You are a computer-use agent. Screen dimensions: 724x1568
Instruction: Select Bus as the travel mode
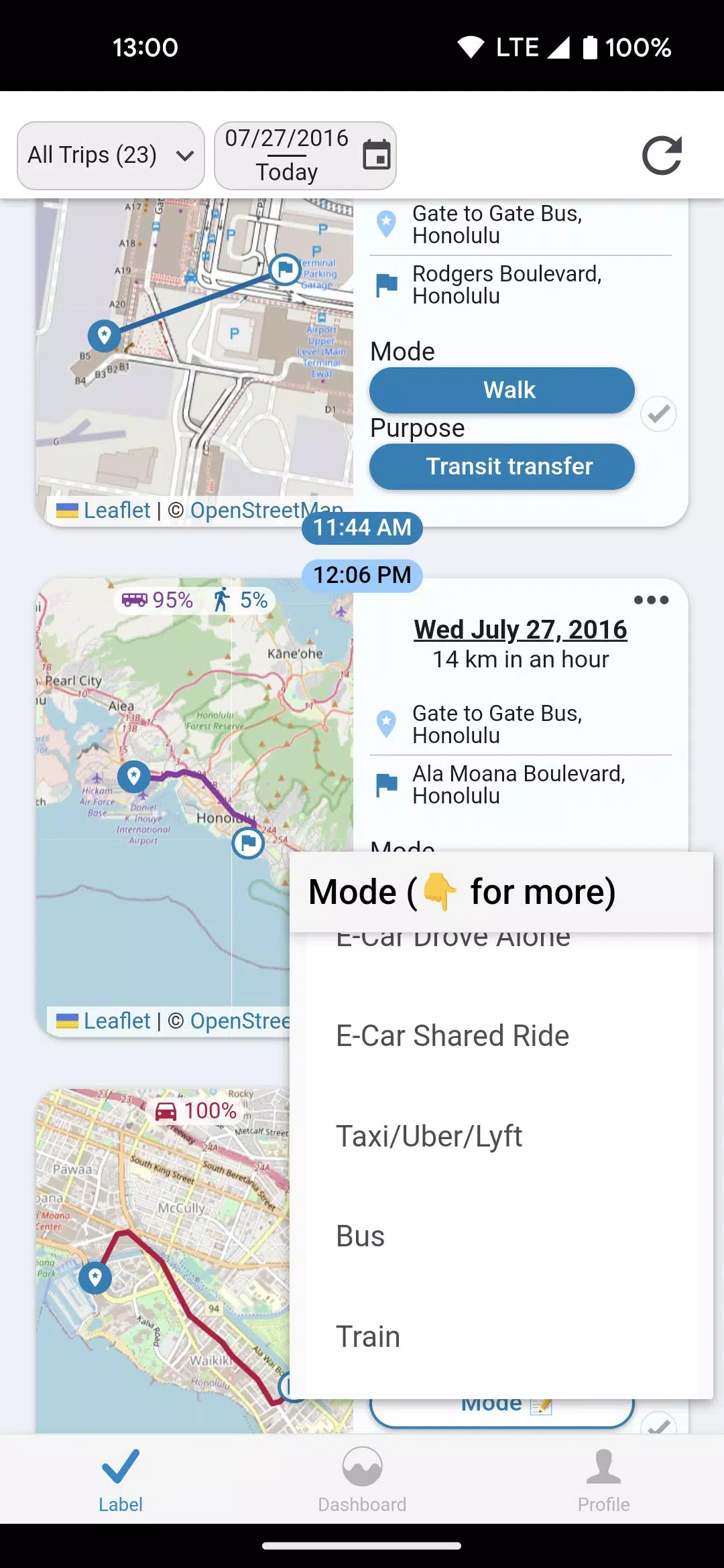coord(361,1236)
